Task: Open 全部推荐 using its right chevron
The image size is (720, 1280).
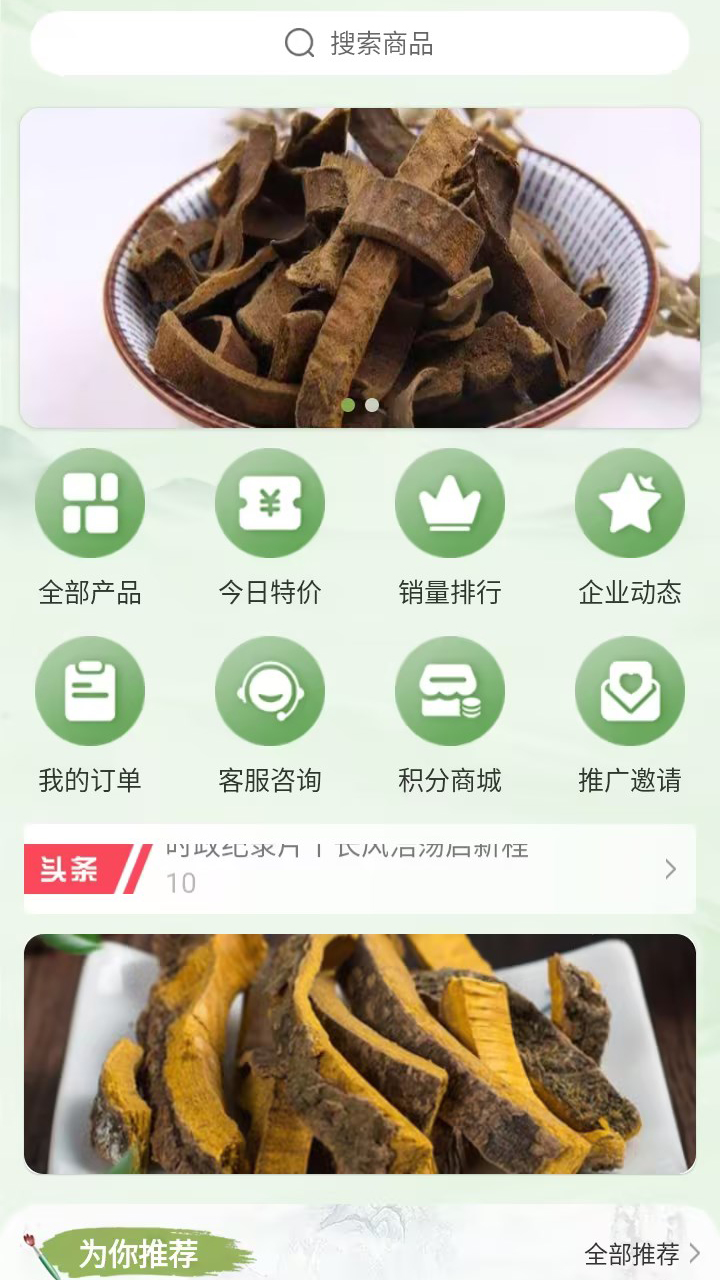Action: tap(697, 1250)
